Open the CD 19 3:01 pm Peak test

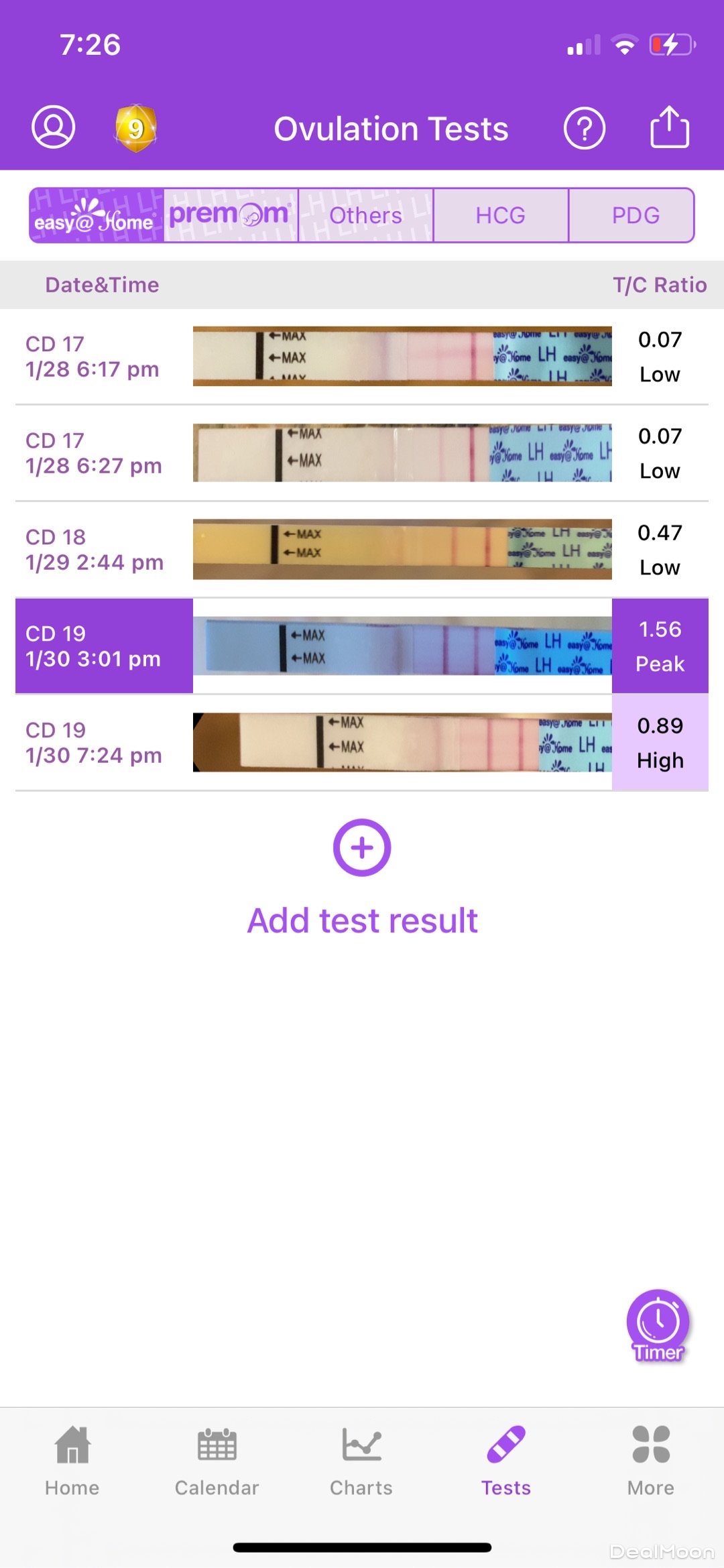(x=362, y=646)
